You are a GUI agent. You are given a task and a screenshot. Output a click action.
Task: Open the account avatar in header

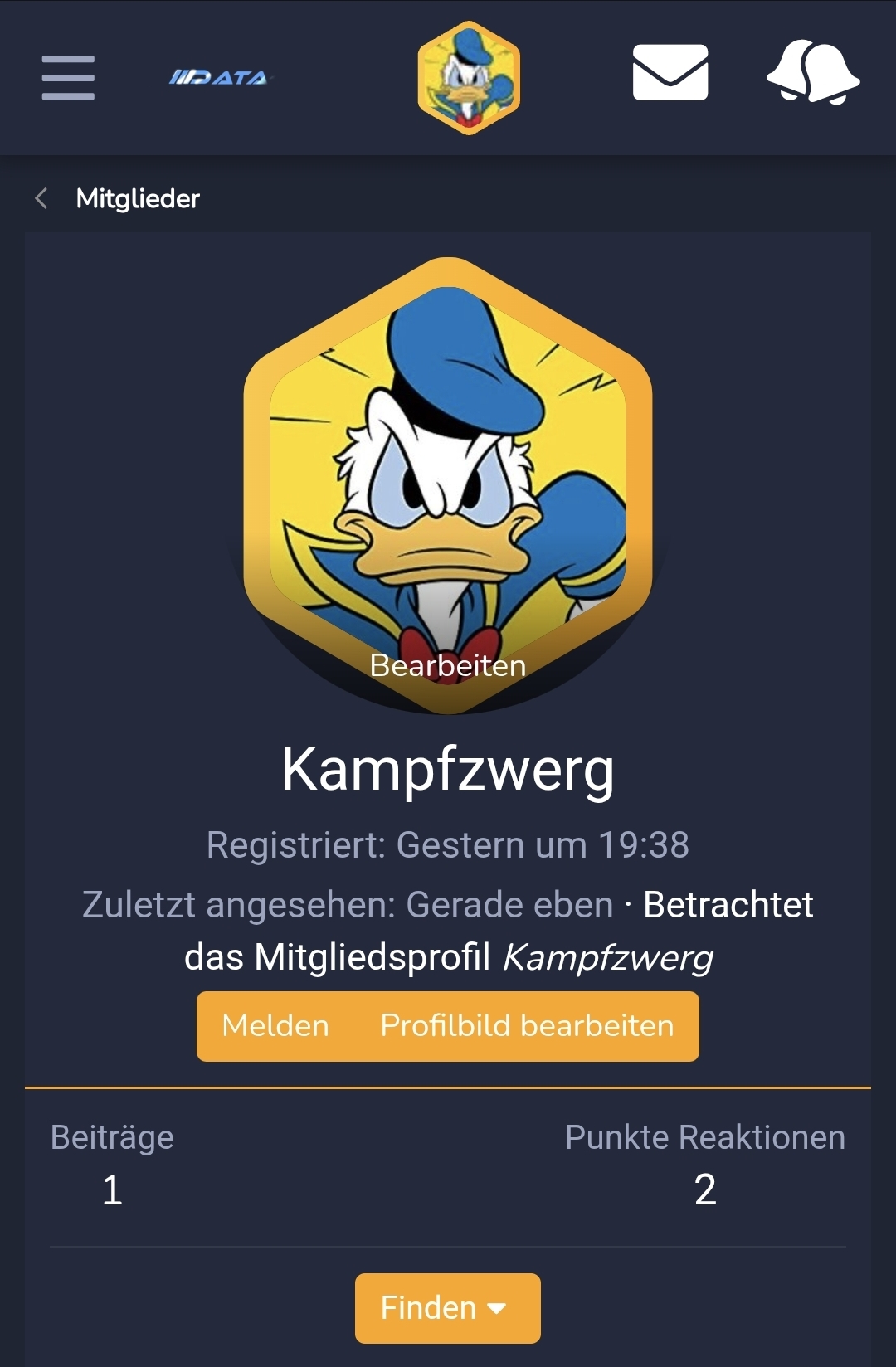(x=469, y=78)
